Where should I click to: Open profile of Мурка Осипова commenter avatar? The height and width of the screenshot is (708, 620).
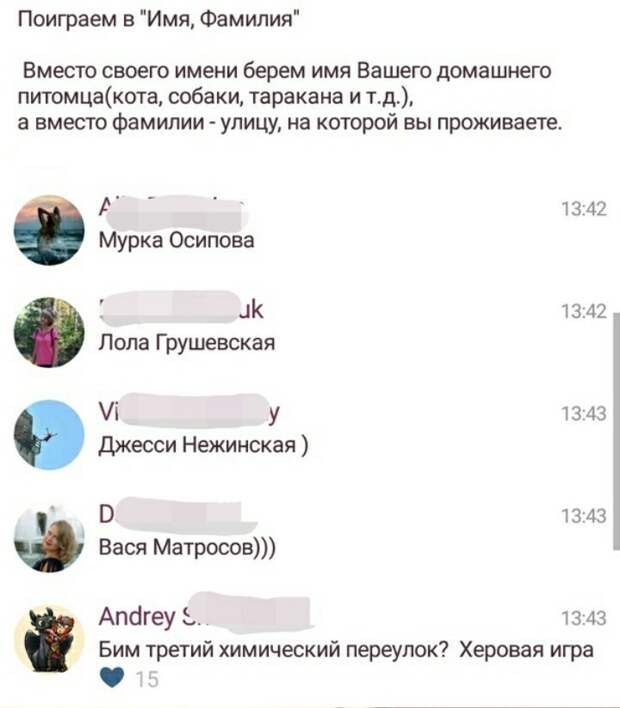[49, 230]
